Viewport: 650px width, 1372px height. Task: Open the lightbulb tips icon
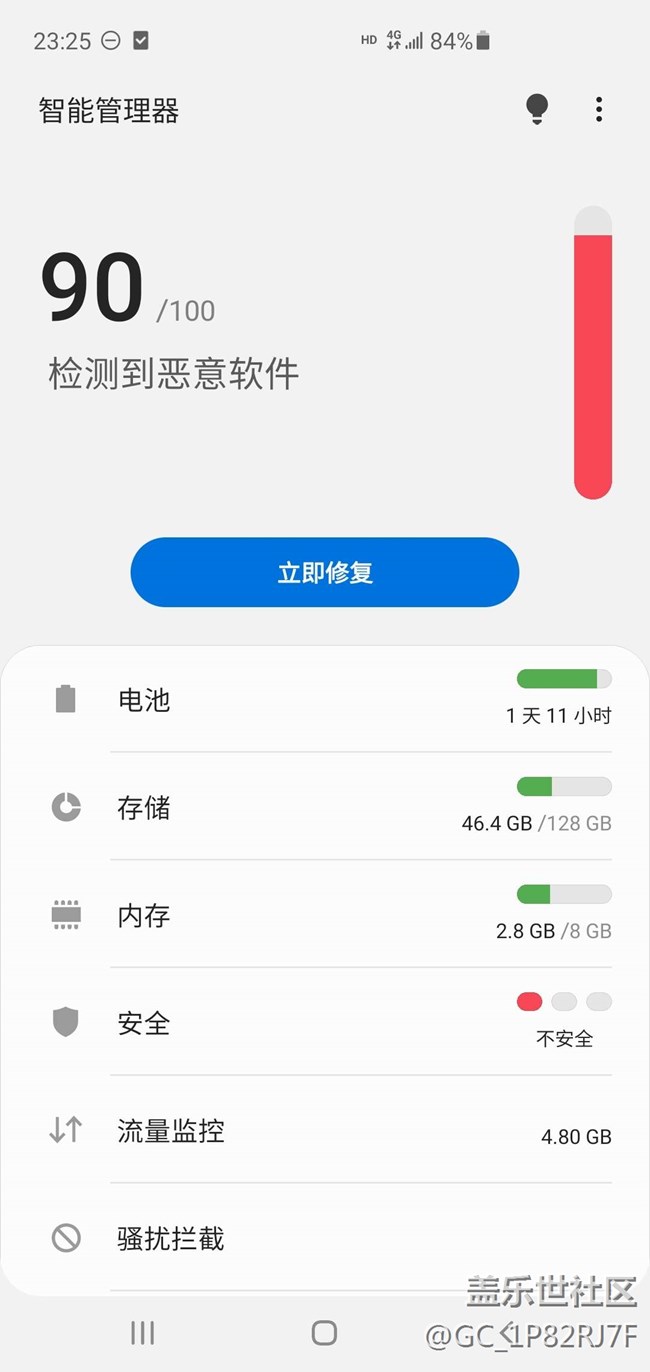pos(537,109)
